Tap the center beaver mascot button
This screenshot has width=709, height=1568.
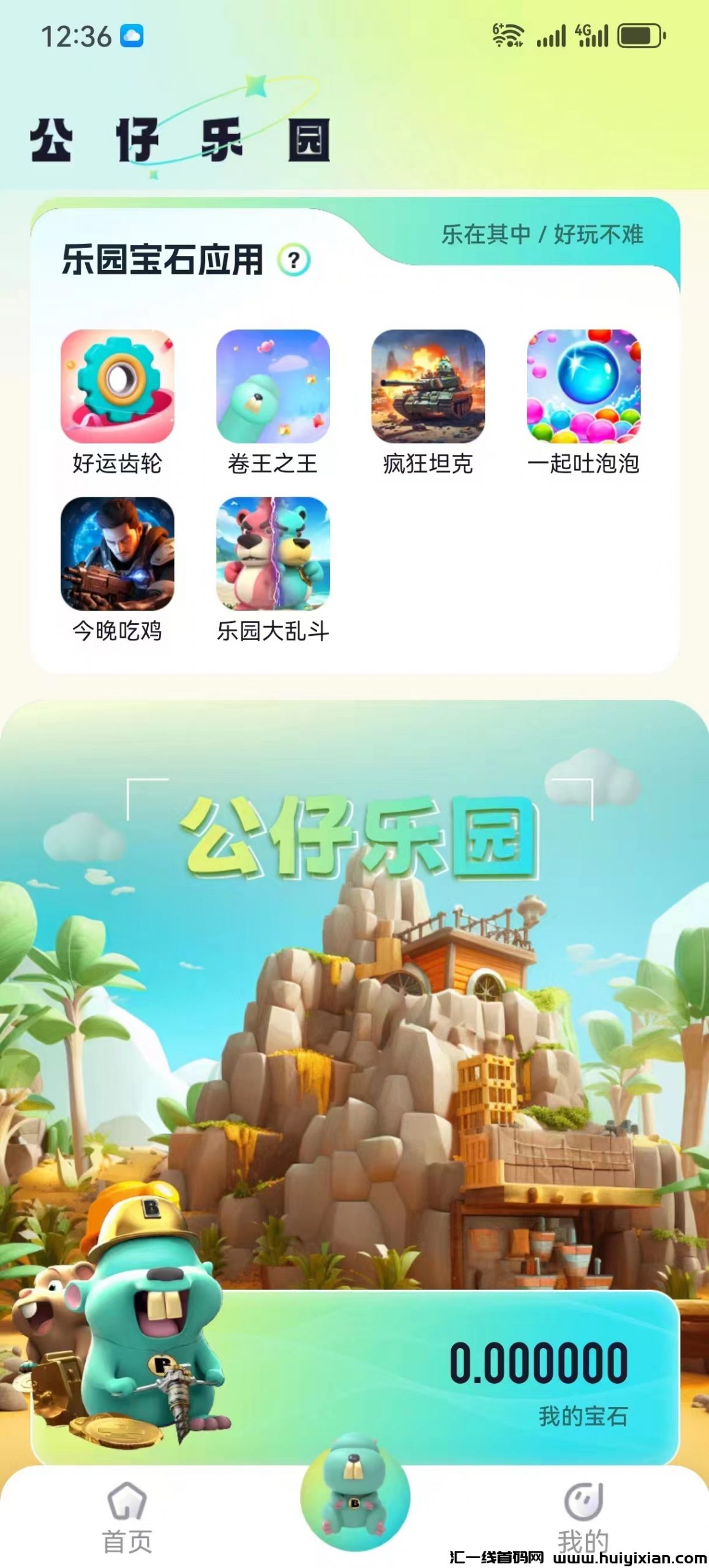click(355, 1496)
